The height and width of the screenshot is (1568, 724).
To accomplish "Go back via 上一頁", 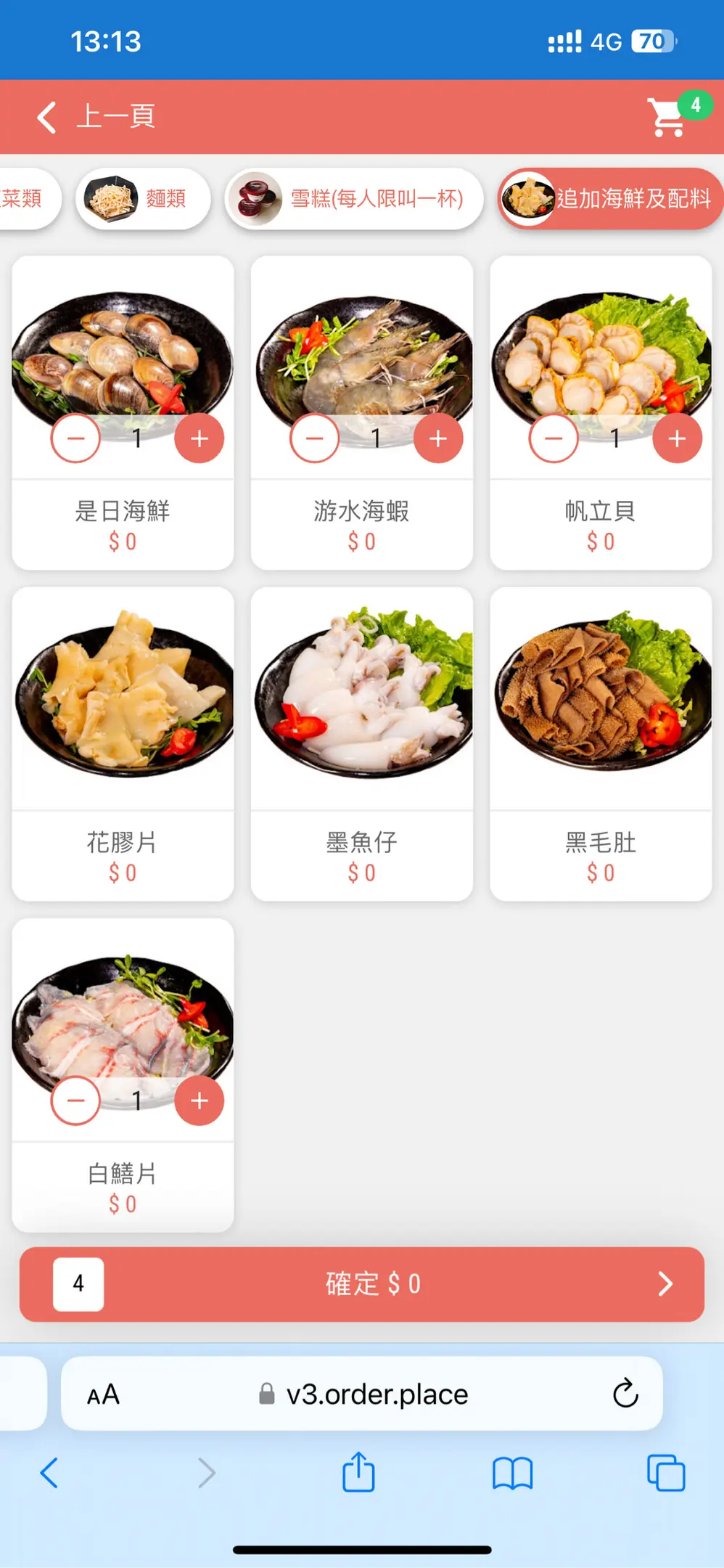I will point(96,117).
